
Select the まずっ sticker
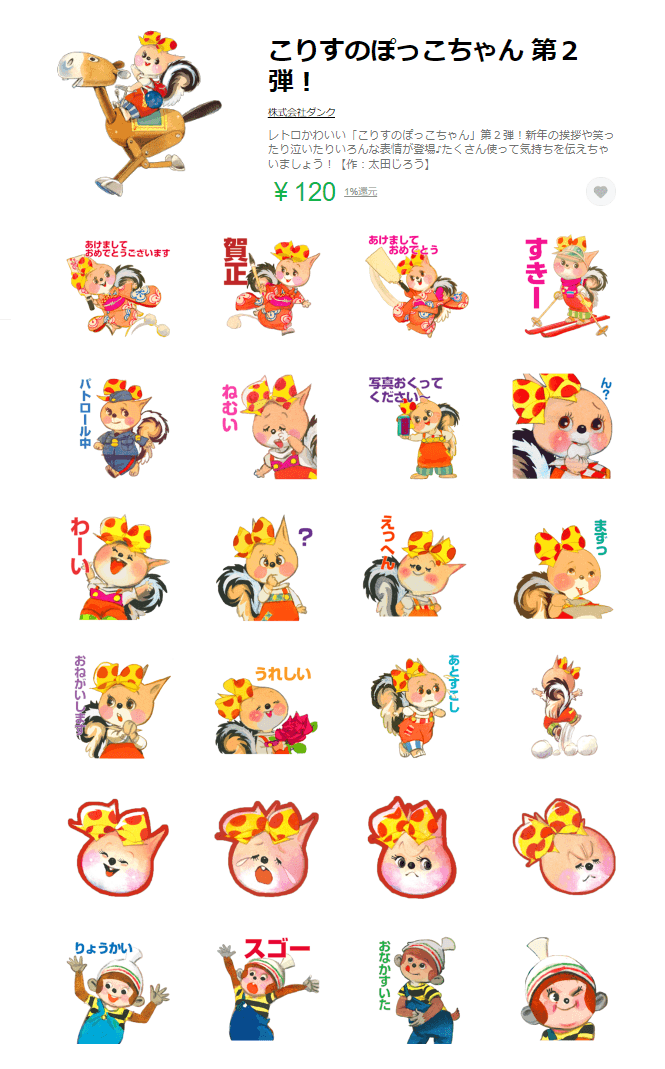562,568
